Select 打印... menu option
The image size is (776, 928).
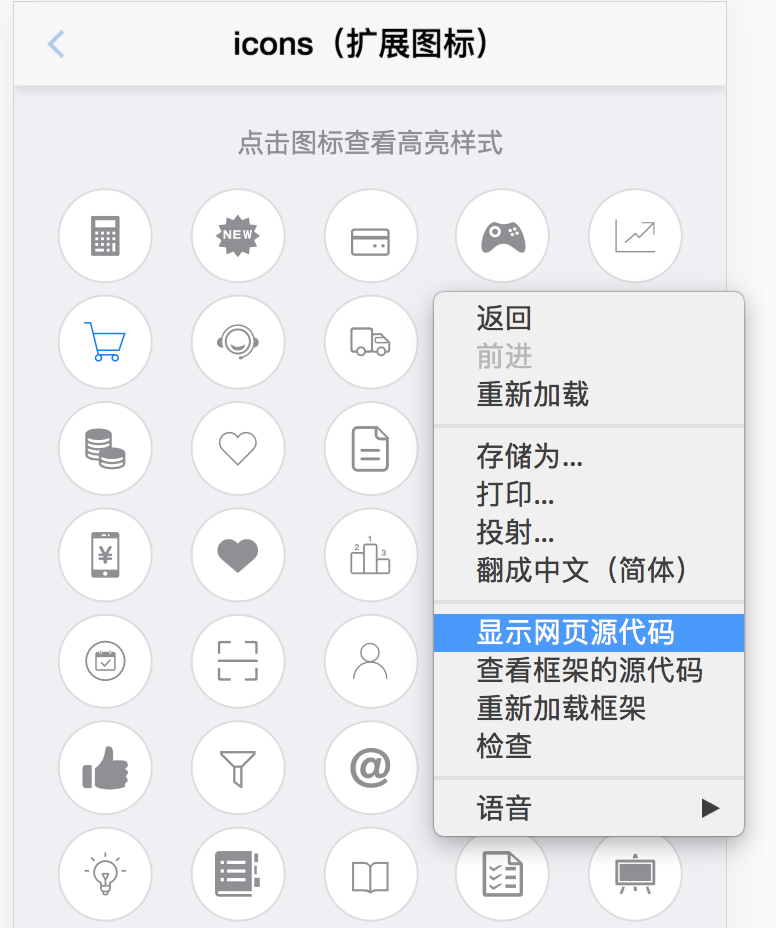click(x=515, y=495)
